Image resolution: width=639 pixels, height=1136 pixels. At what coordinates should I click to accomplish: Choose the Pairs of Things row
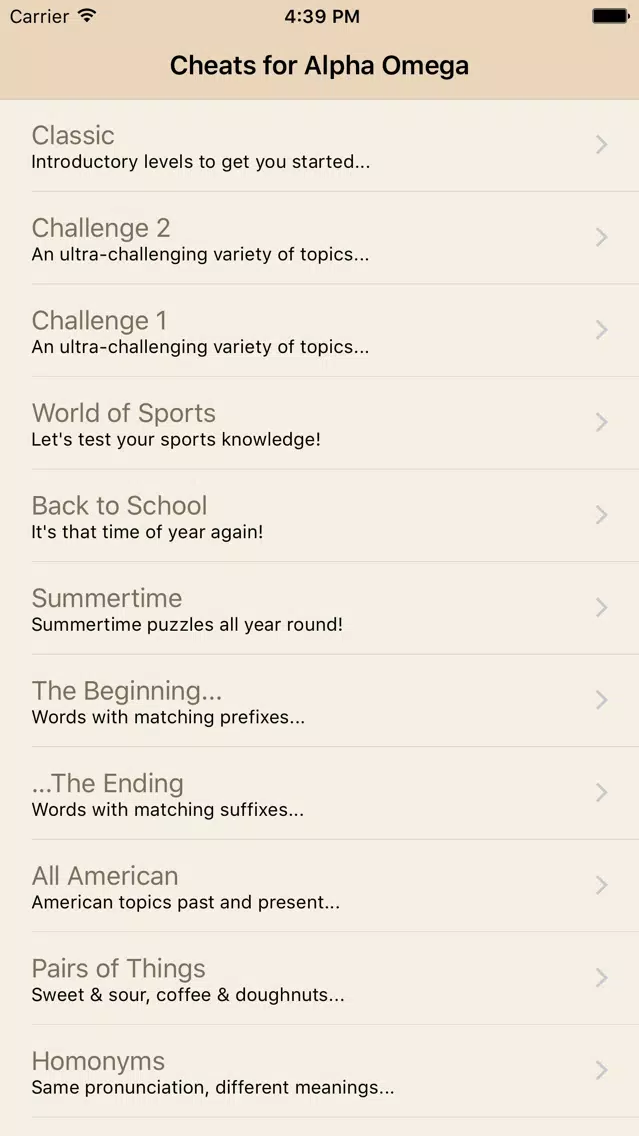[320, 978]
